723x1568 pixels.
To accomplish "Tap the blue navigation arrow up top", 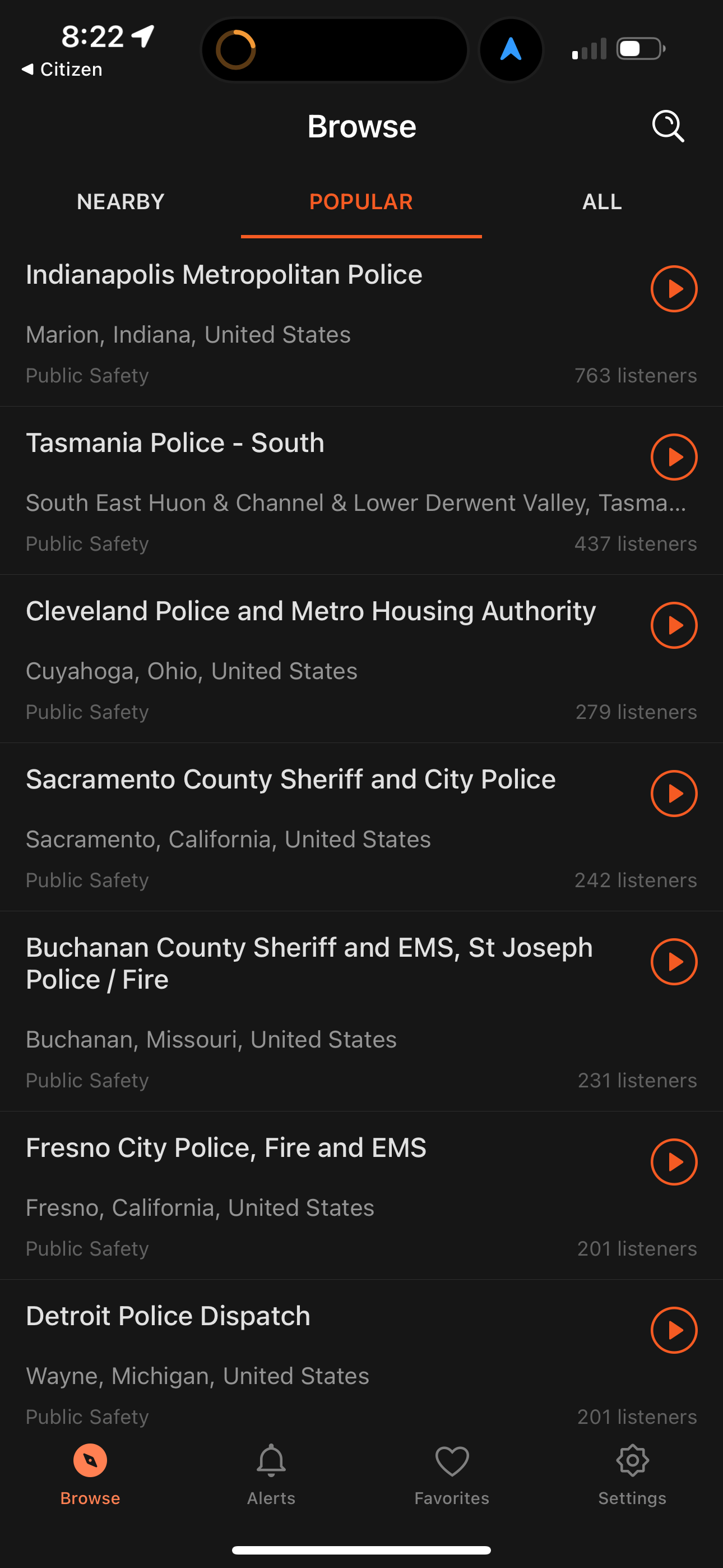I will [511, 49].
